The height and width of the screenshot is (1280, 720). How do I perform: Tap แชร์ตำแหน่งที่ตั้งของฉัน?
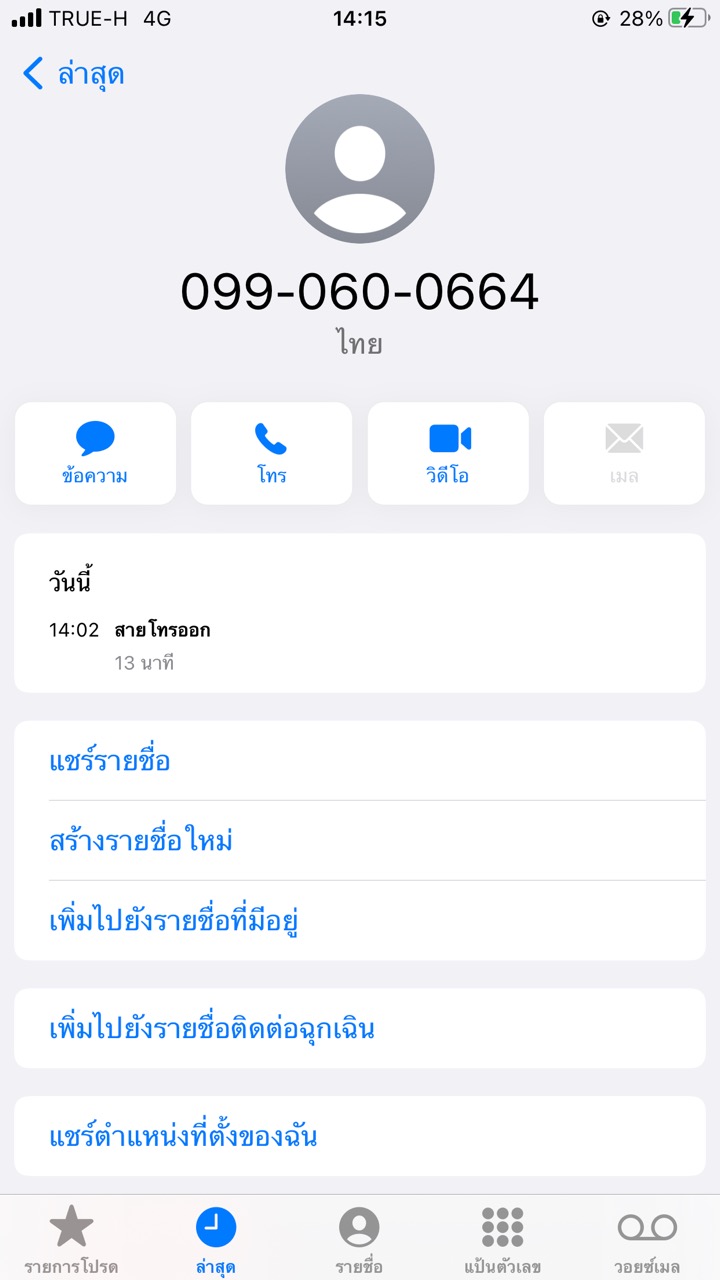click(x=183, y=1137)
